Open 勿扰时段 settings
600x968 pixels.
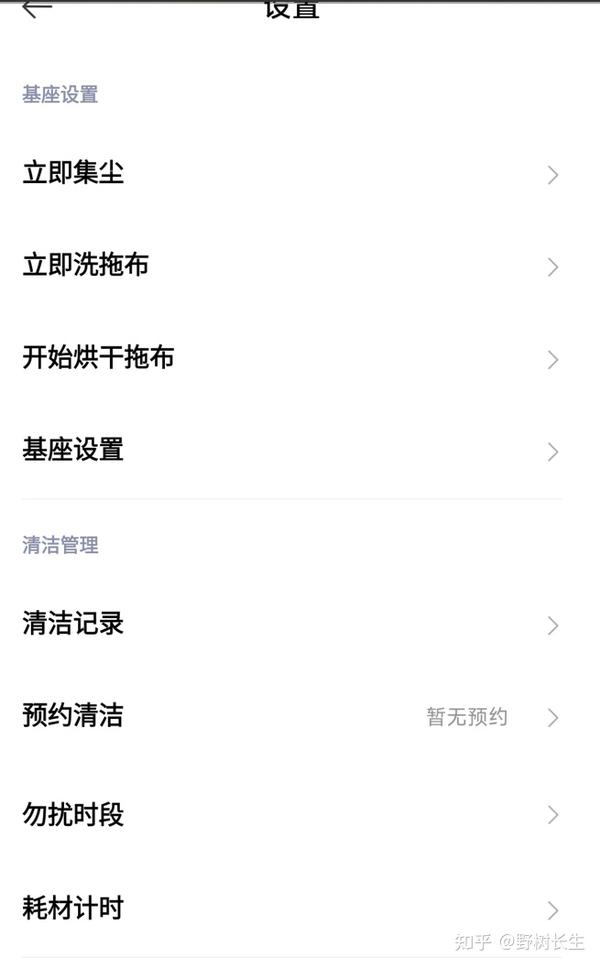(x=290, y=815)
